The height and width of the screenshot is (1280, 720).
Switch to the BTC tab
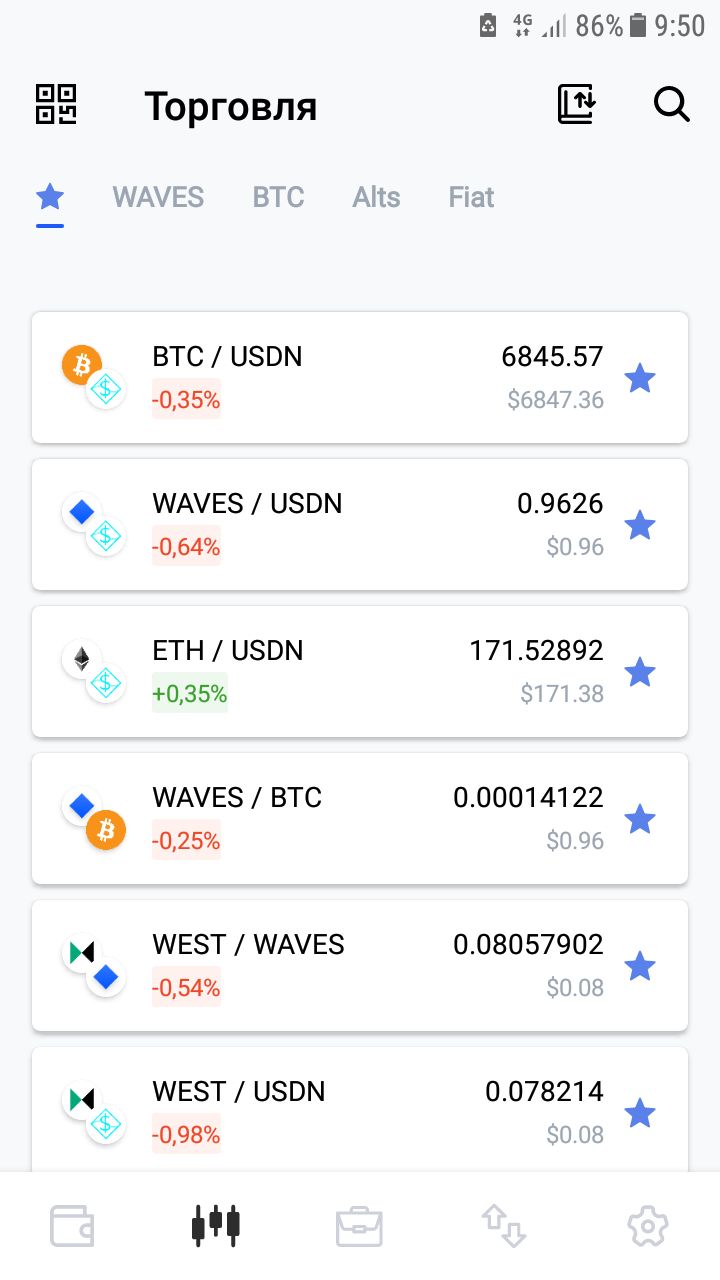[278, 197]
